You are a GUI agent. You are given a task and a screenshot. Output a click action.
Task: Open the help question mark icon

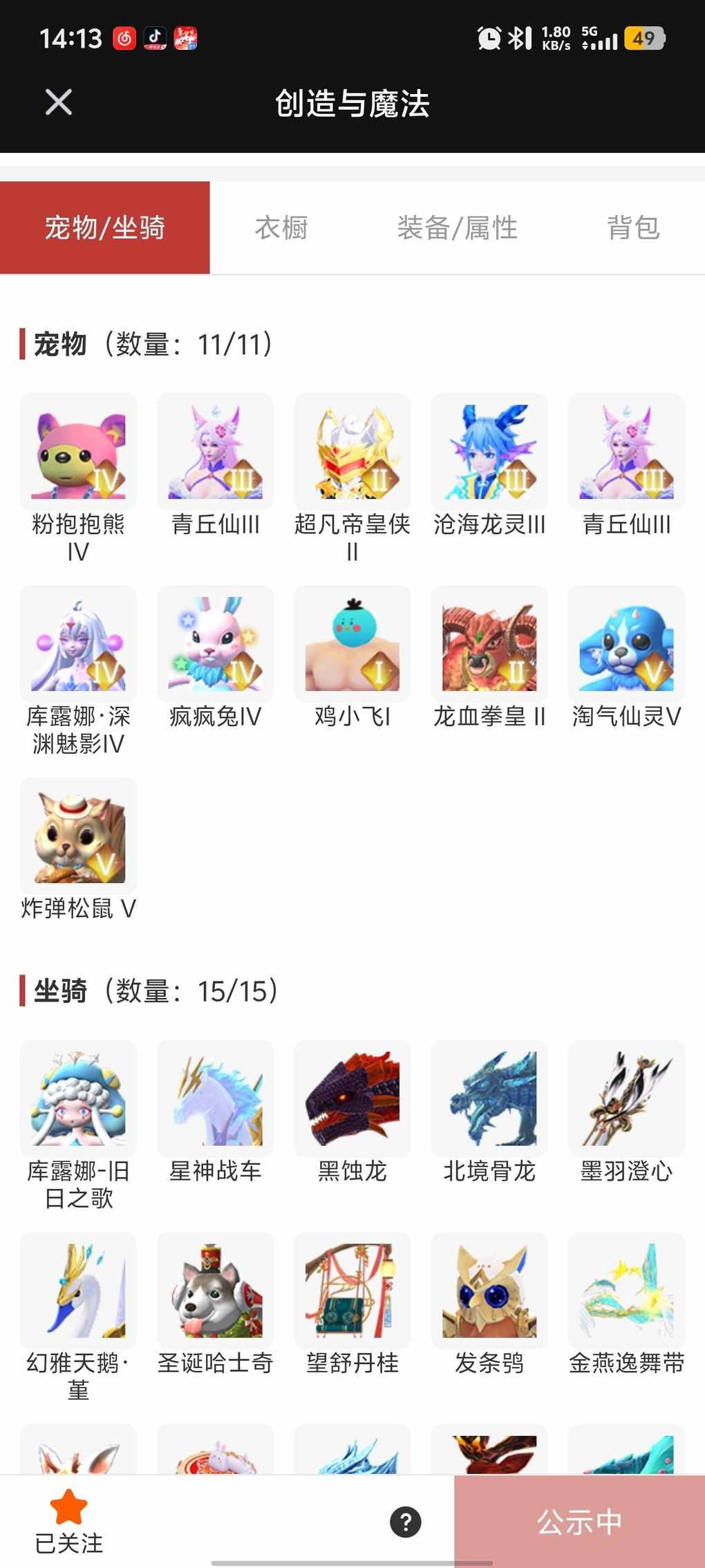pos(406,1522)
